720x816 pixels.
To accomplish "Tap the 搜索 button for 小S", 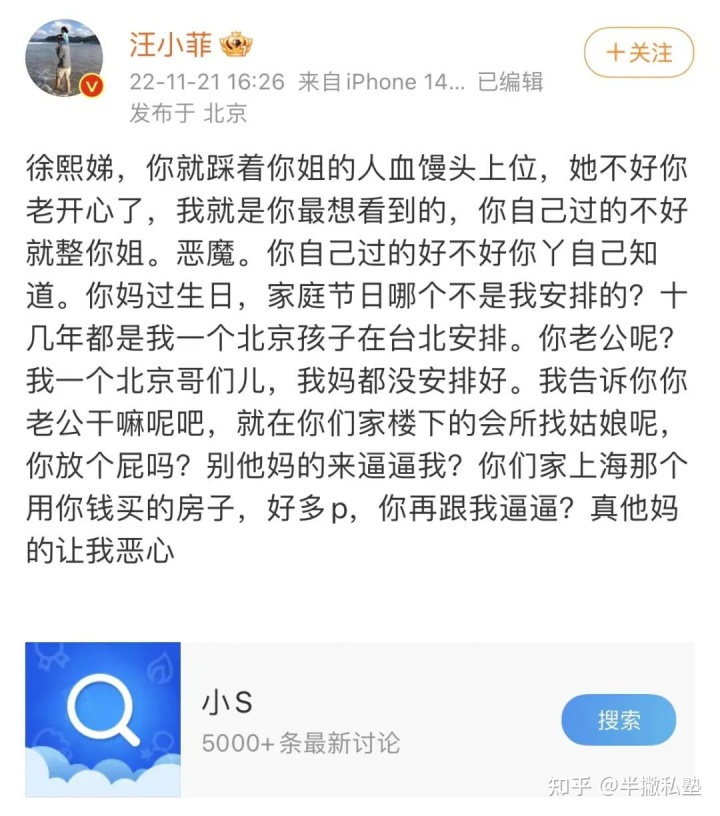I will (x=618, y=720).
